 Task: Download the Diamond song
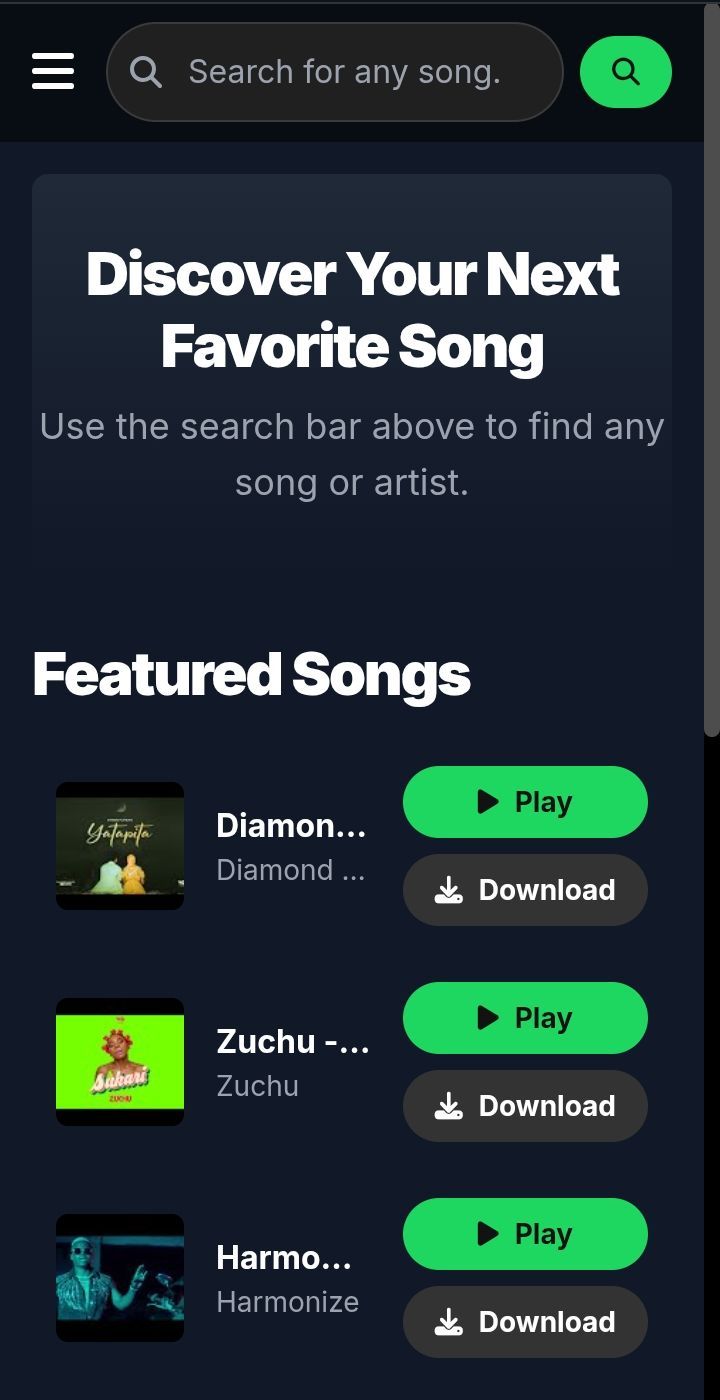click(x=525, y=890)
